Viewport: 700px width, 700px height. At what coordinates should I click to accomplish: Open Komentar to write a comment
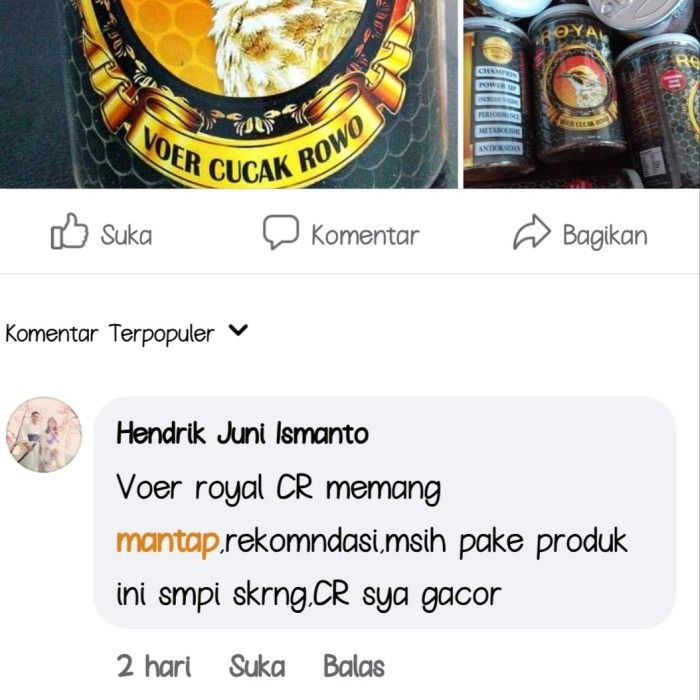(341, 235)
